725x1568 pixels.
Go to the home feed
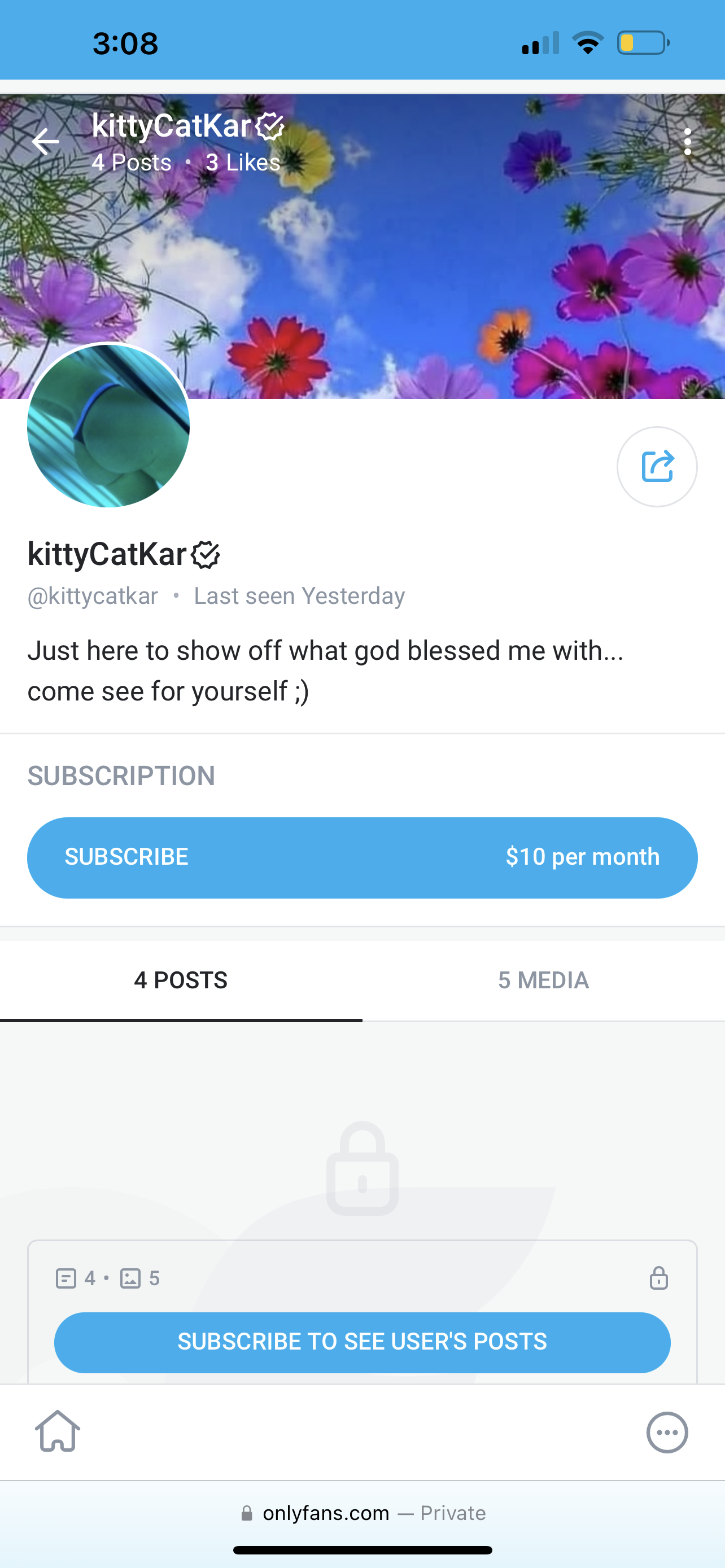[x=57, y=1431]
